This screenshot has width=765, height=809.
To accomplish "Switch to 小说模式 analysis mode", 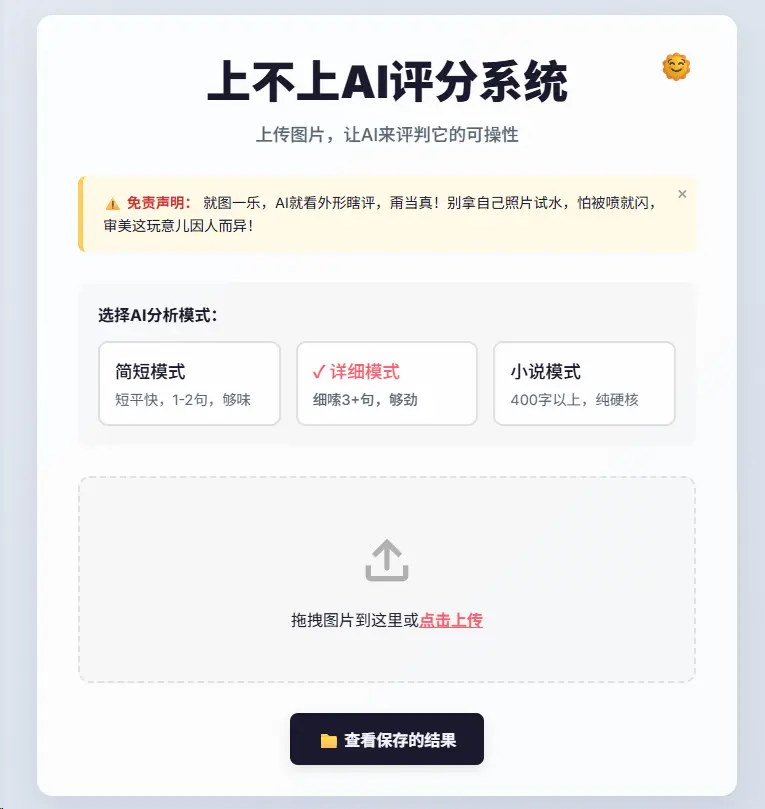I will [x=584, y=383].
